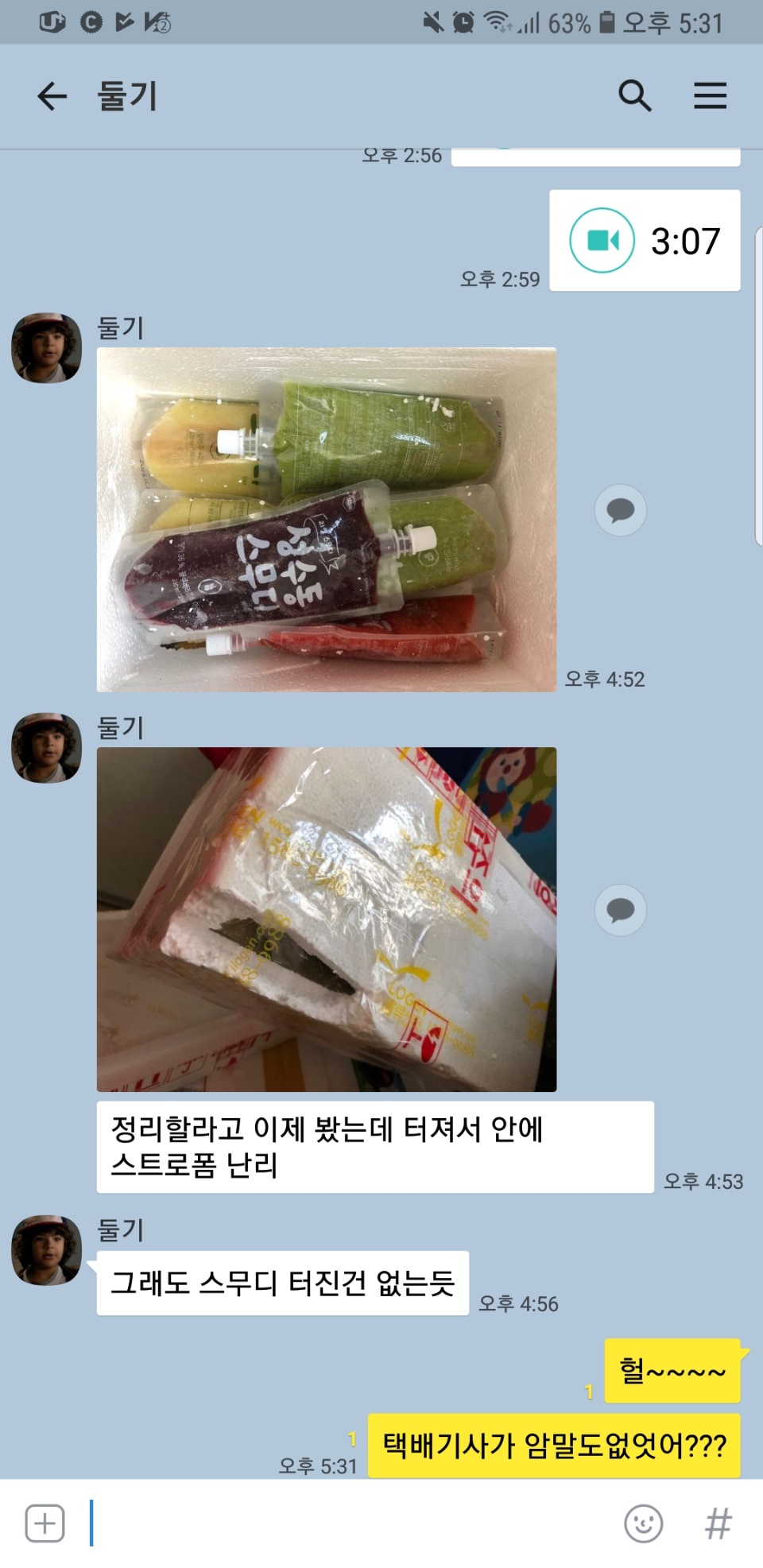Open 둘기's profile picture by the smoothie photo

pyautogui.click(x=47, y=348)
